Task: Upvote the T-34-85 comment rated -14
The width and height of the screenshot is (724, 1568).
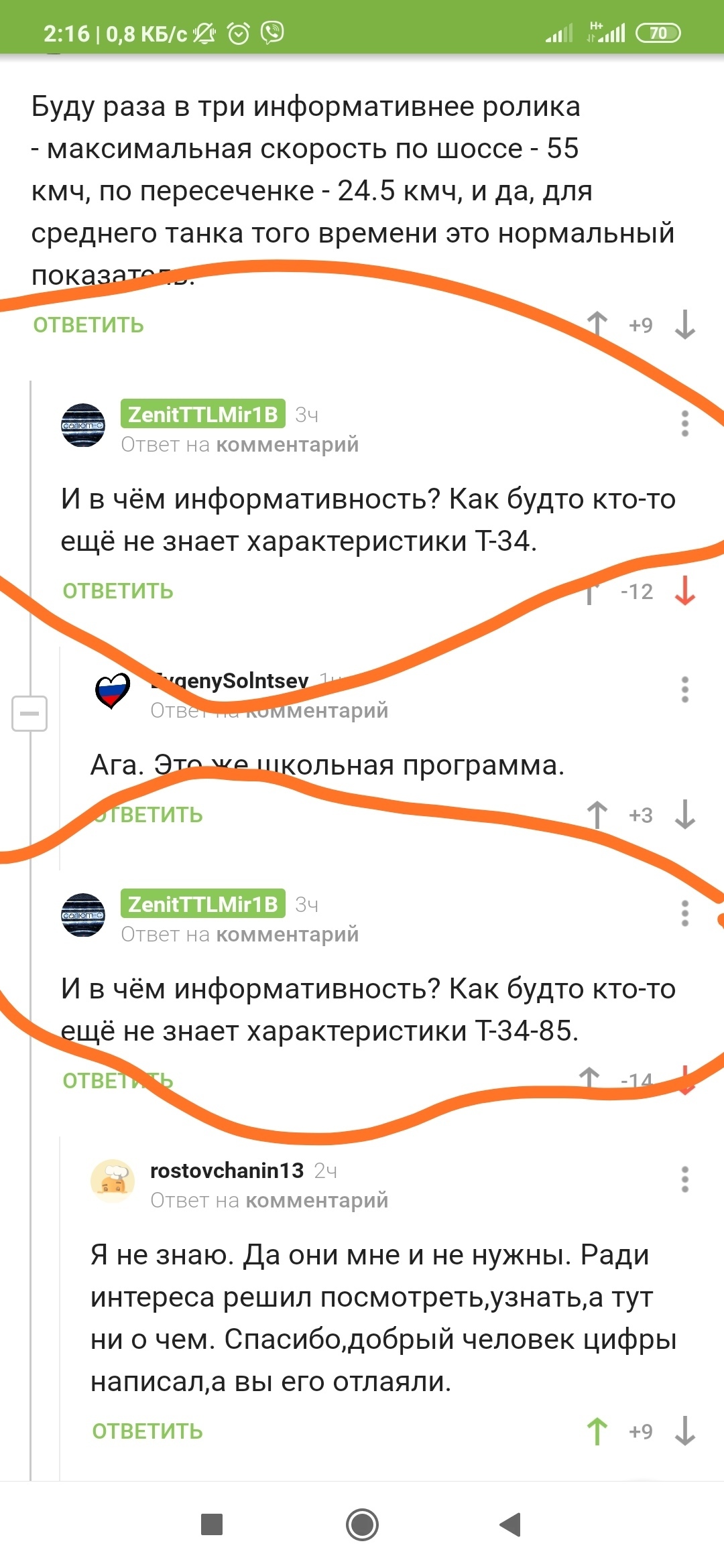Action: coord(589,1080)
